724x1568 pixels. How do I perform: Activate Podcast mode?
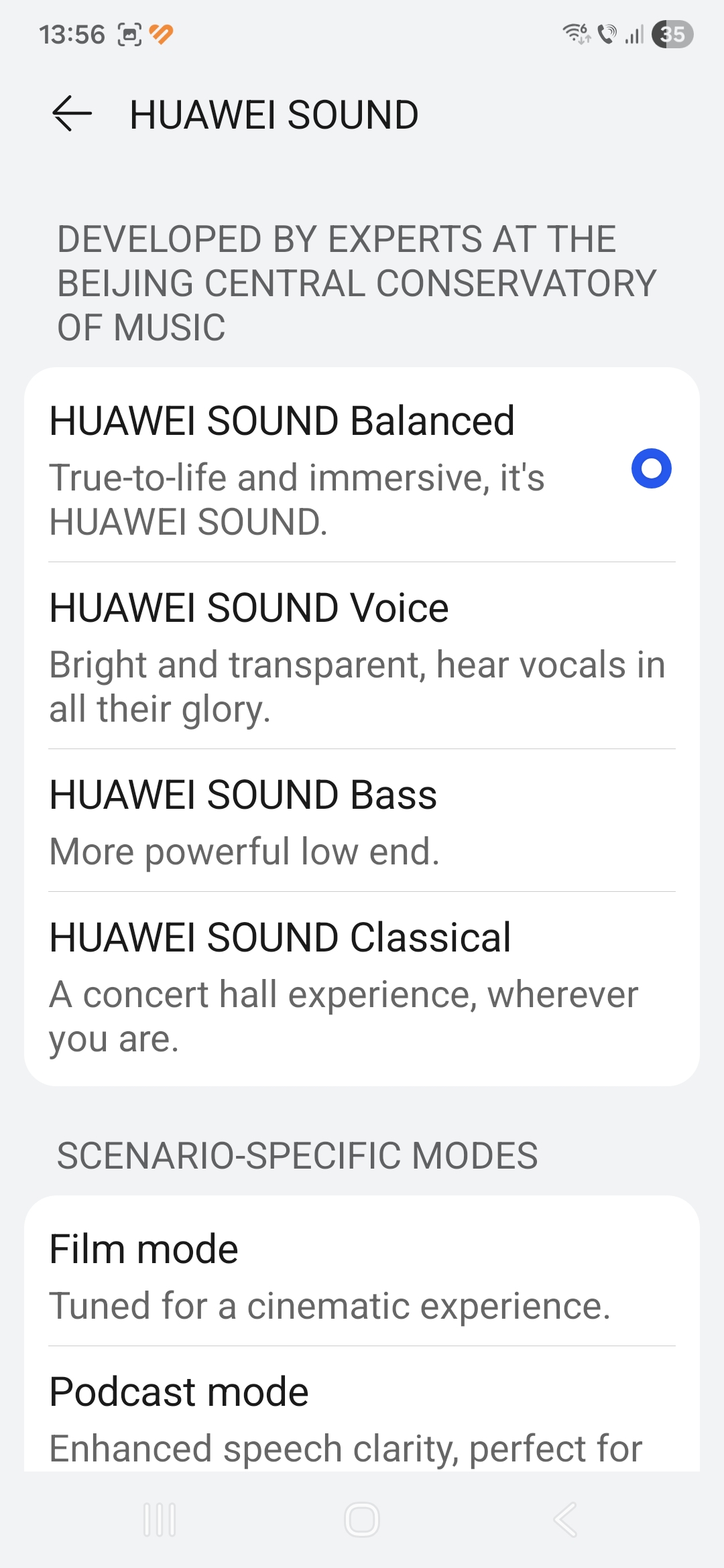[362, 1414]
